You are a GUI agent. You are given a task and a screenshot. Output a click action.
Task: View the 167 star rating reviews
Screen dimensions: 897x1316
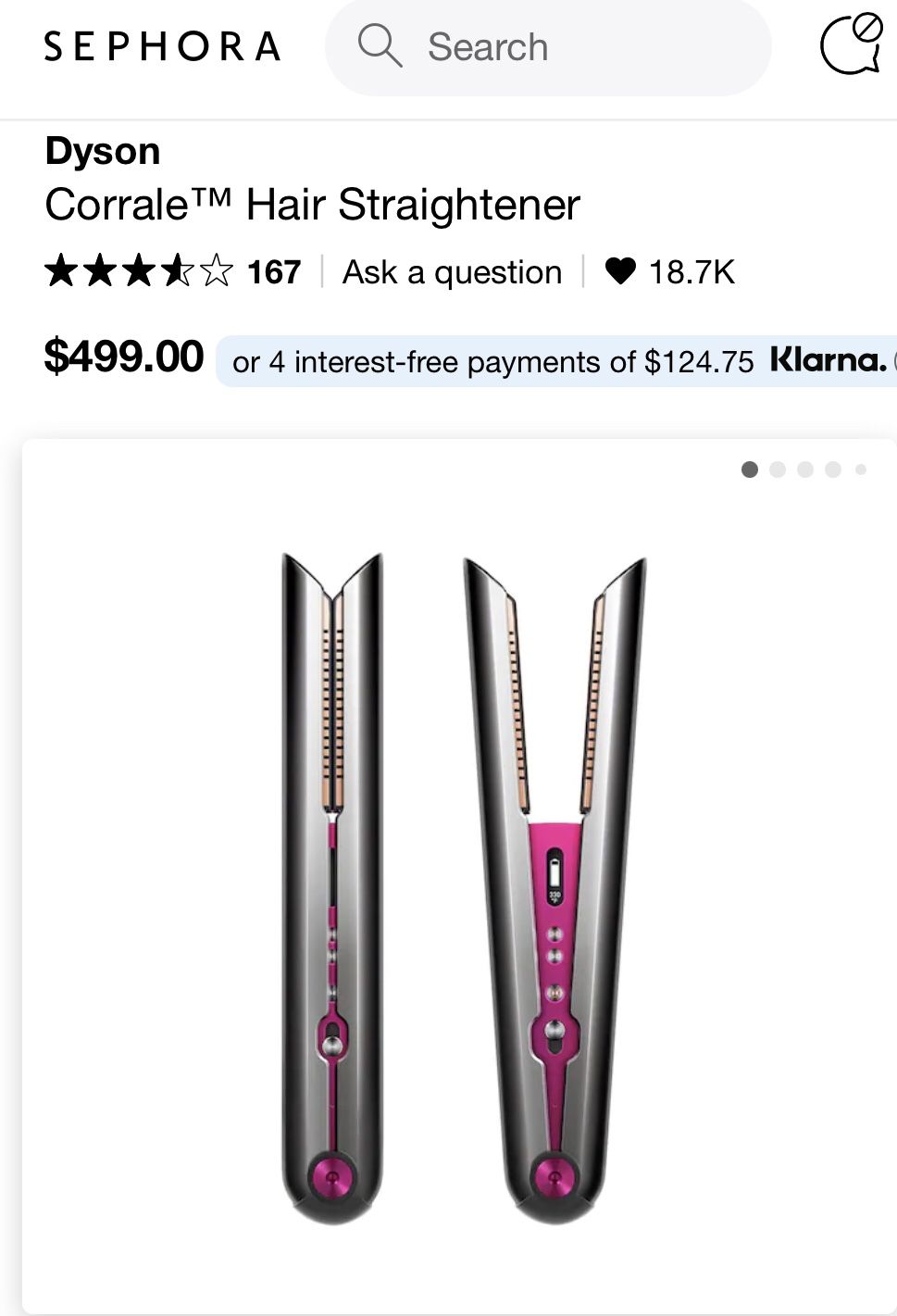tap(172, 272)
